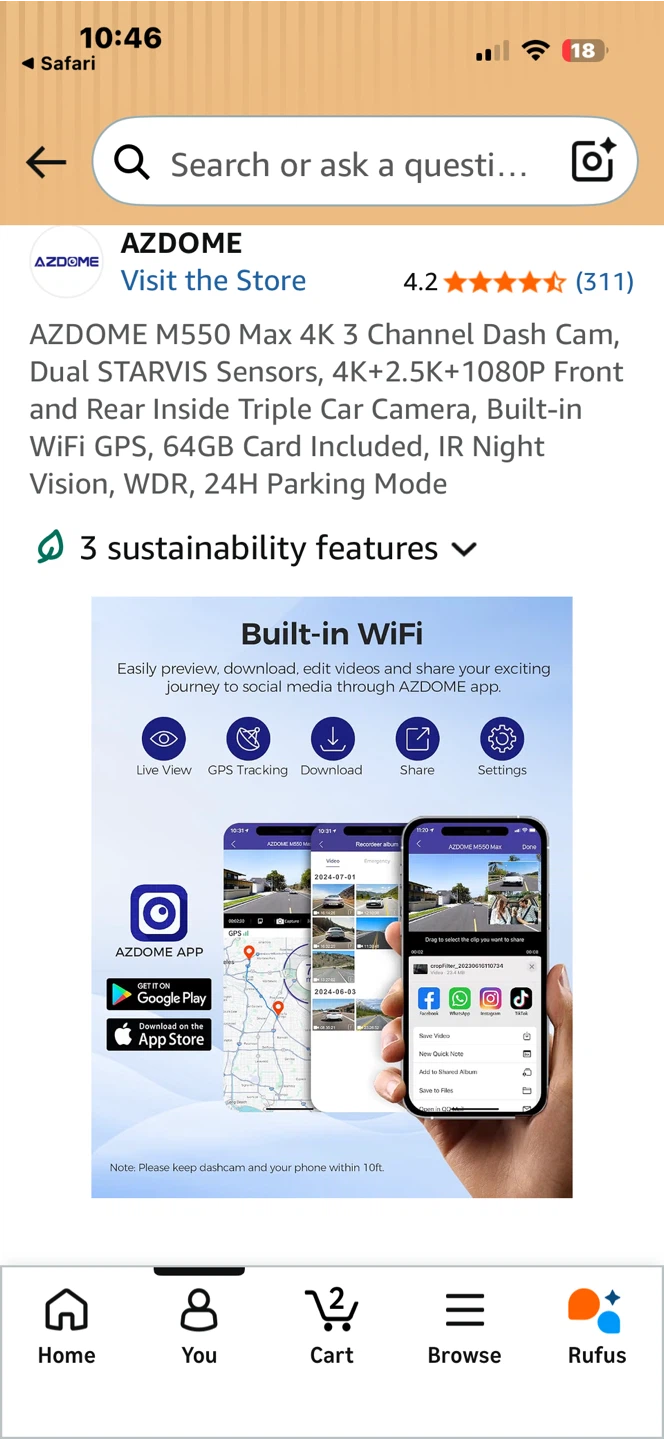
Task: Switch to the Browse menu tab
Action: coord(464,1328)
